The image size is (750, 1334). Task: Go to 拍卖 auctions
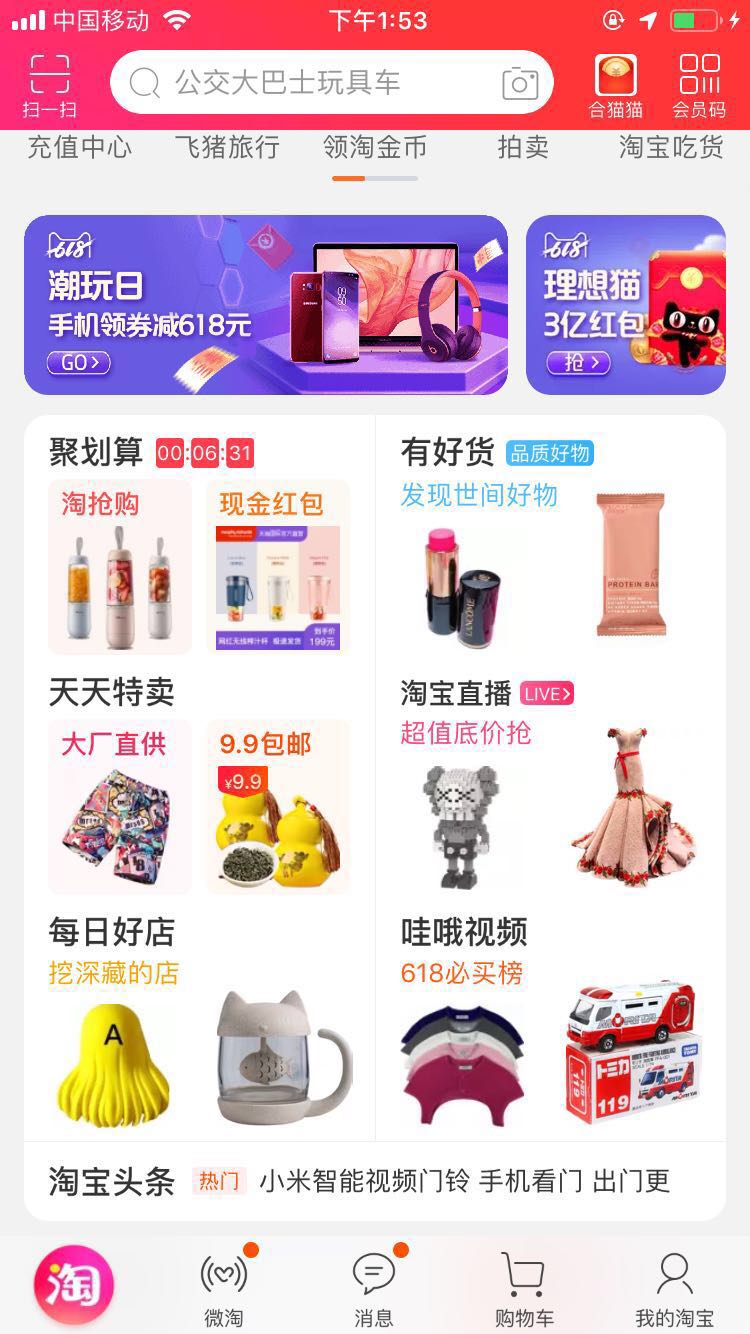coord(523,148)
